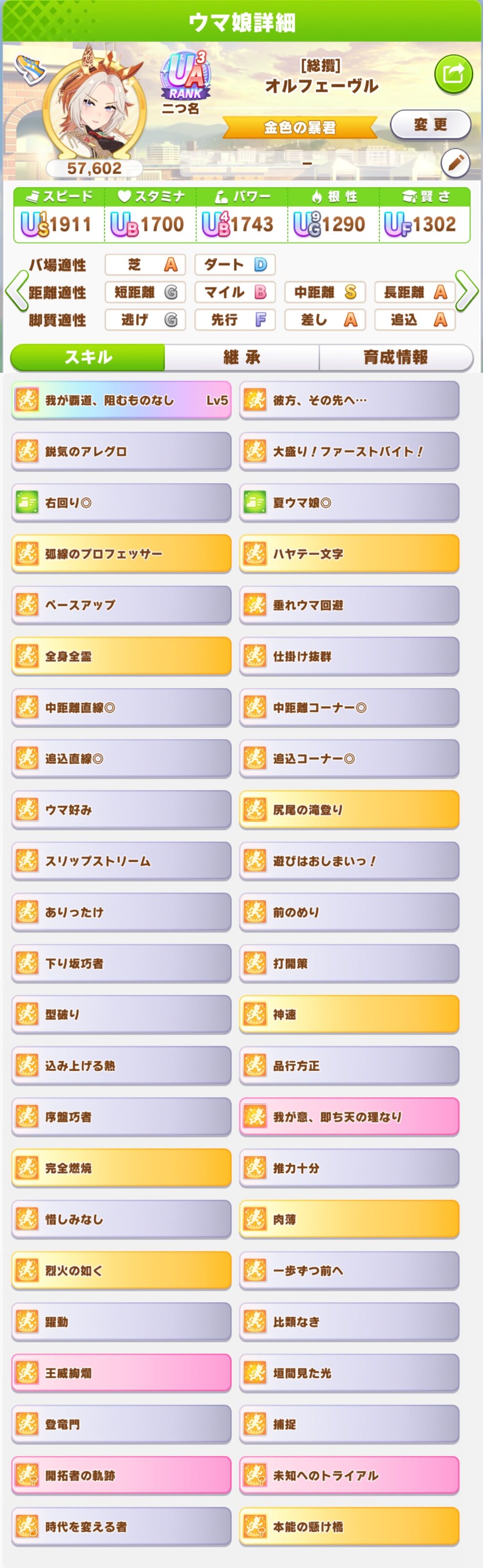Open skill 弧線のプロフェッサー

(121, 553)
